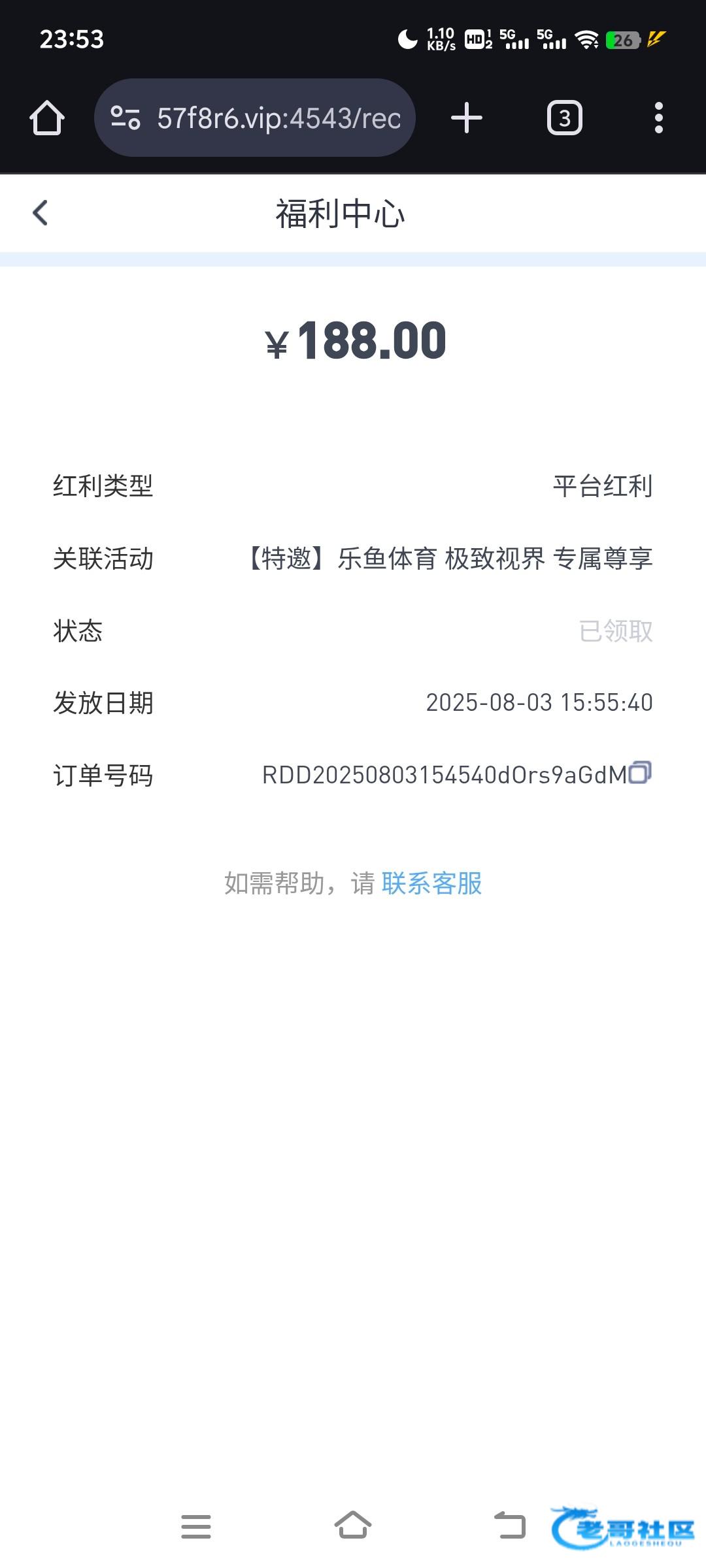
Task: Go to the browser home page
Action: (x=47, y=118)
